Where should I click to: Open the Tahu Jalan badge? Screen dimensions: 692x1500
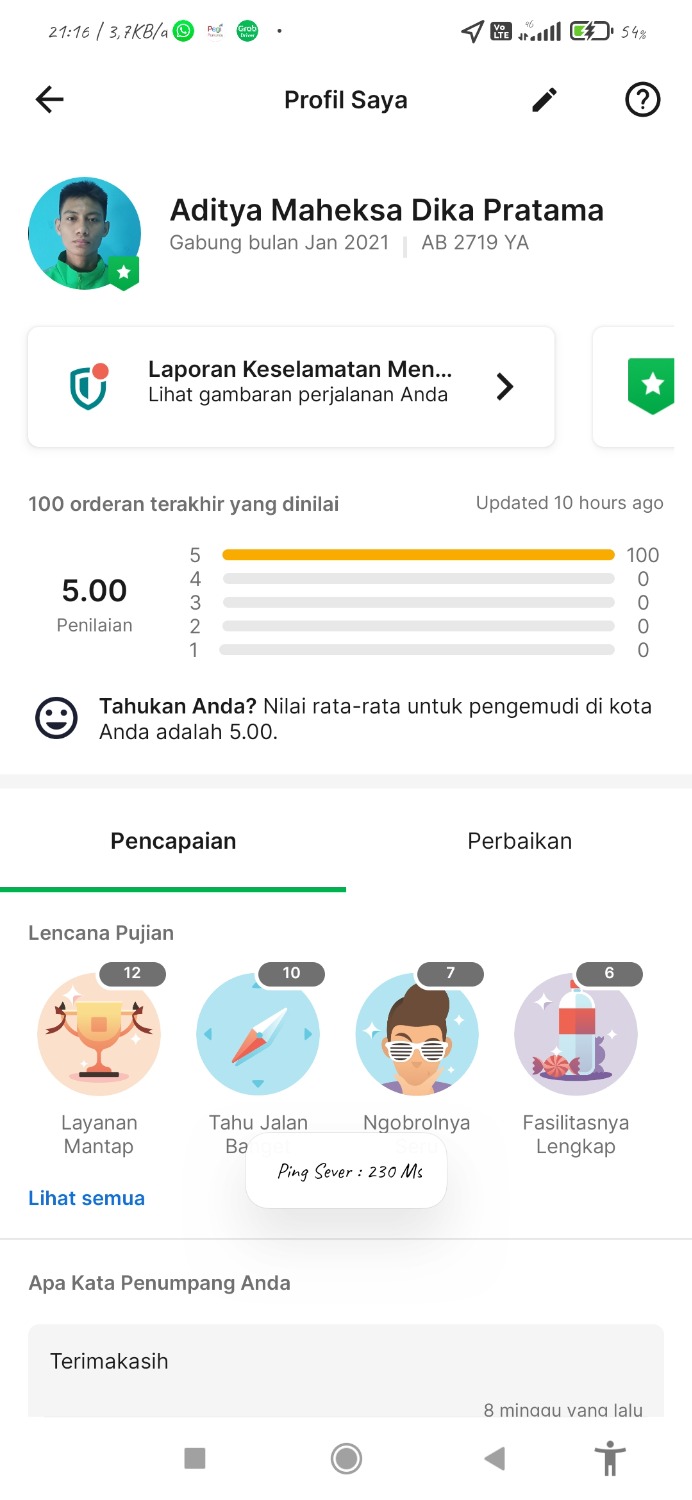[258, 1035]
